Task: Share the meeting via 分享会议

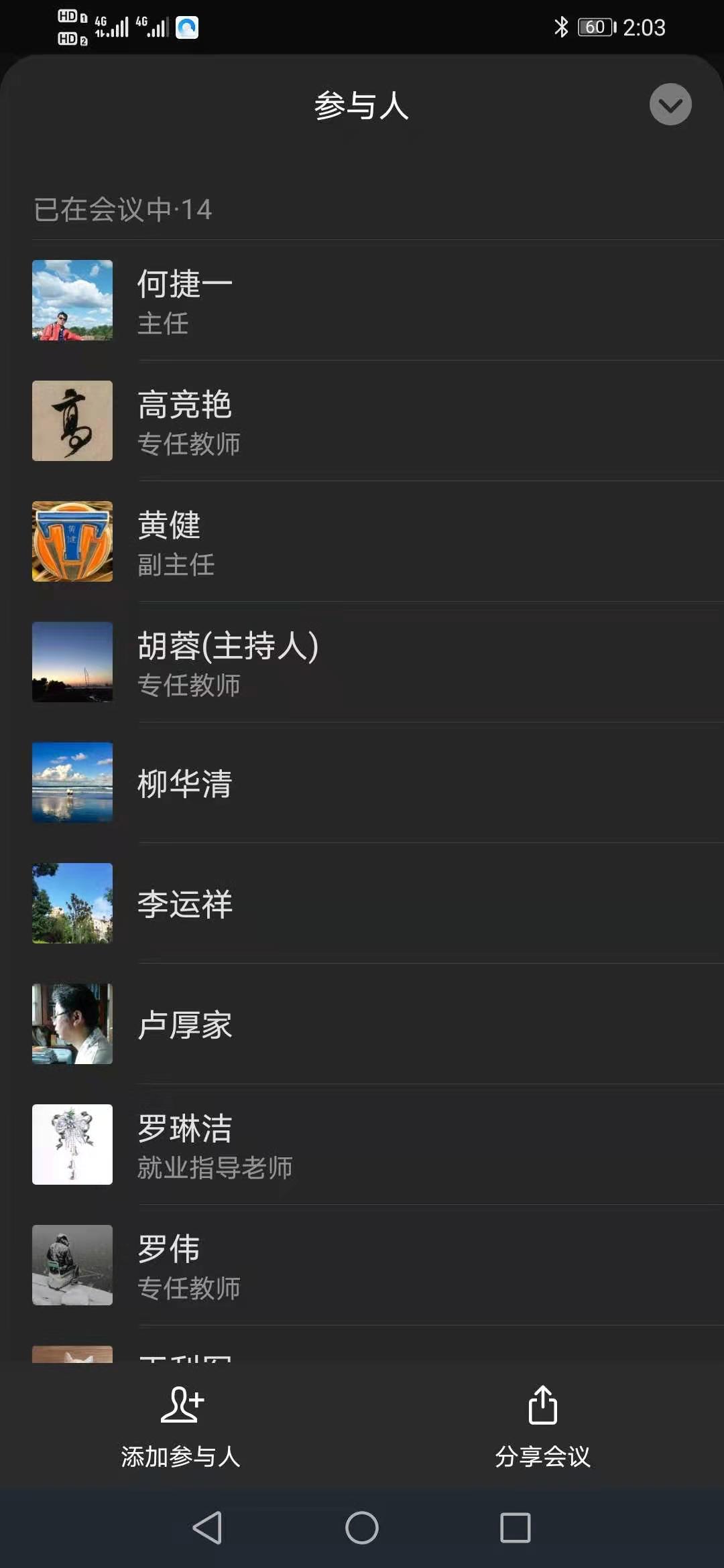Action: tap(543, 1427)
